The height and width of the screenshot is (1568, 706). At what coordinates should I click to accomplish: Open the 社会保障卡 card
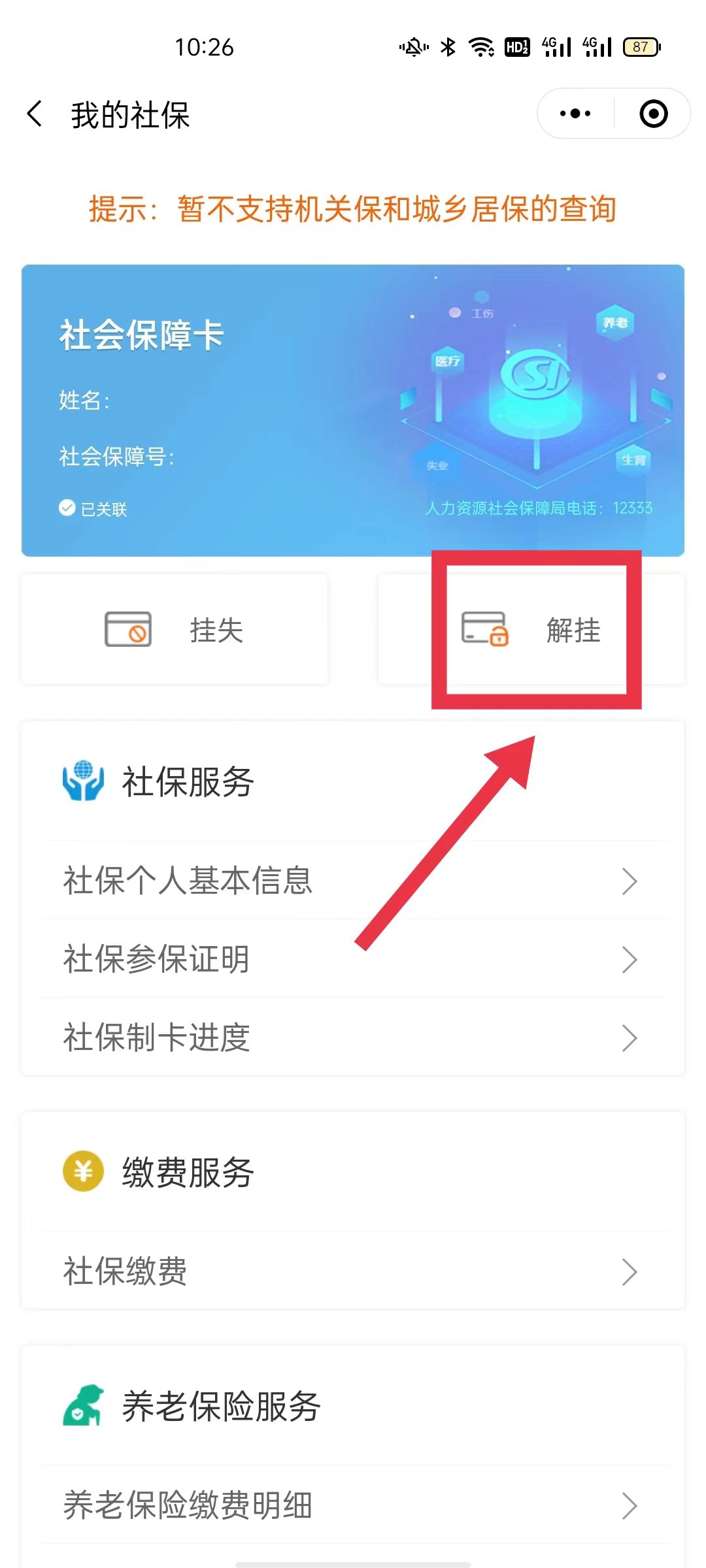click(353, 410)
